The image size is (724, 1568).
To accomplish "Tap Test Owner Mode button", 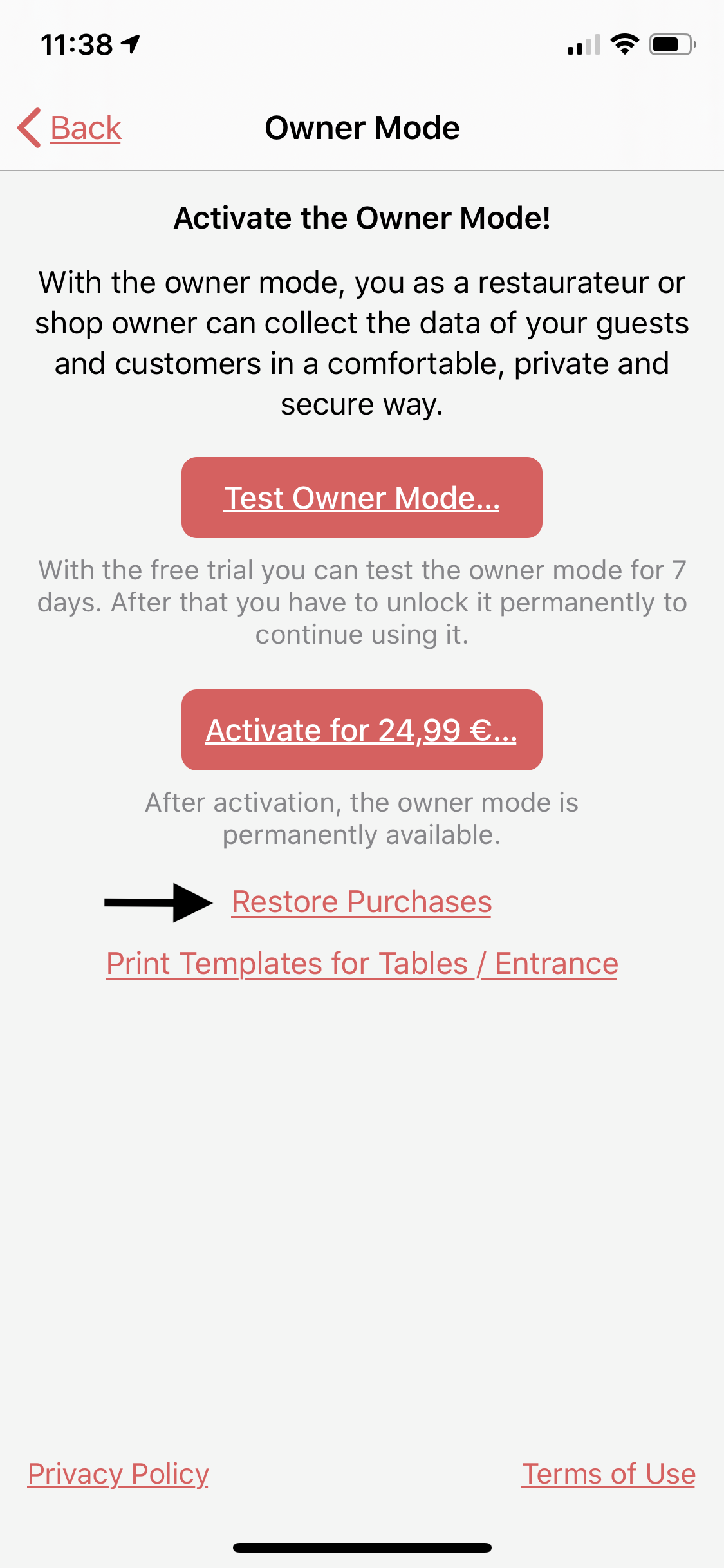I will [362, 497].
